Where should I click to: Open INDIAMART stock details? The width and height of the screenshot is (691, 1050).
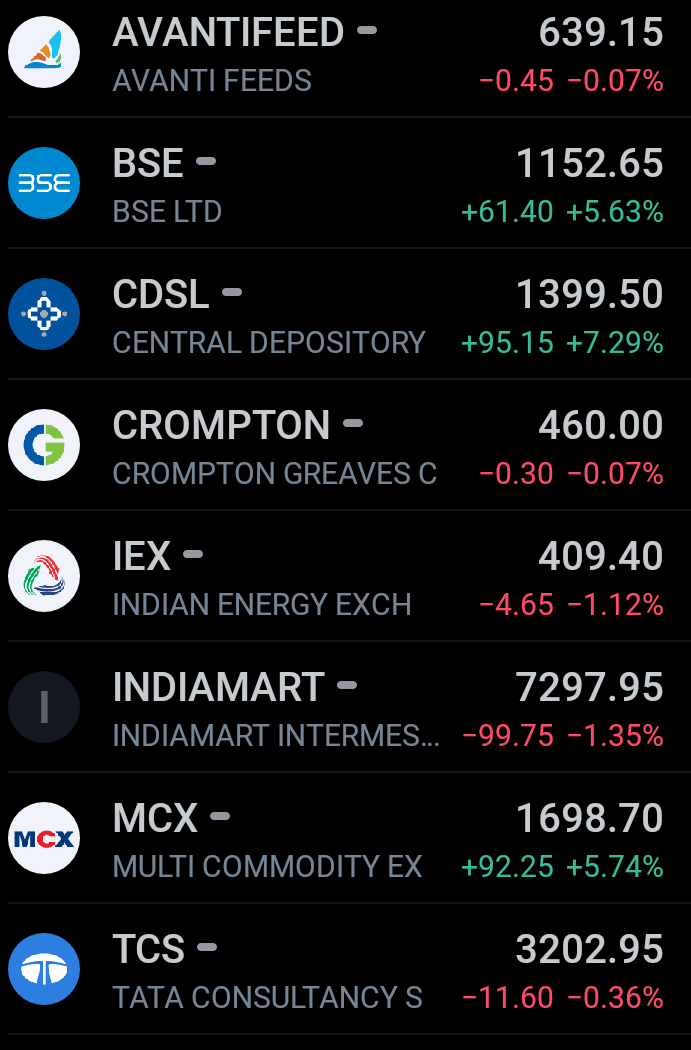click(x=345, y=710)
